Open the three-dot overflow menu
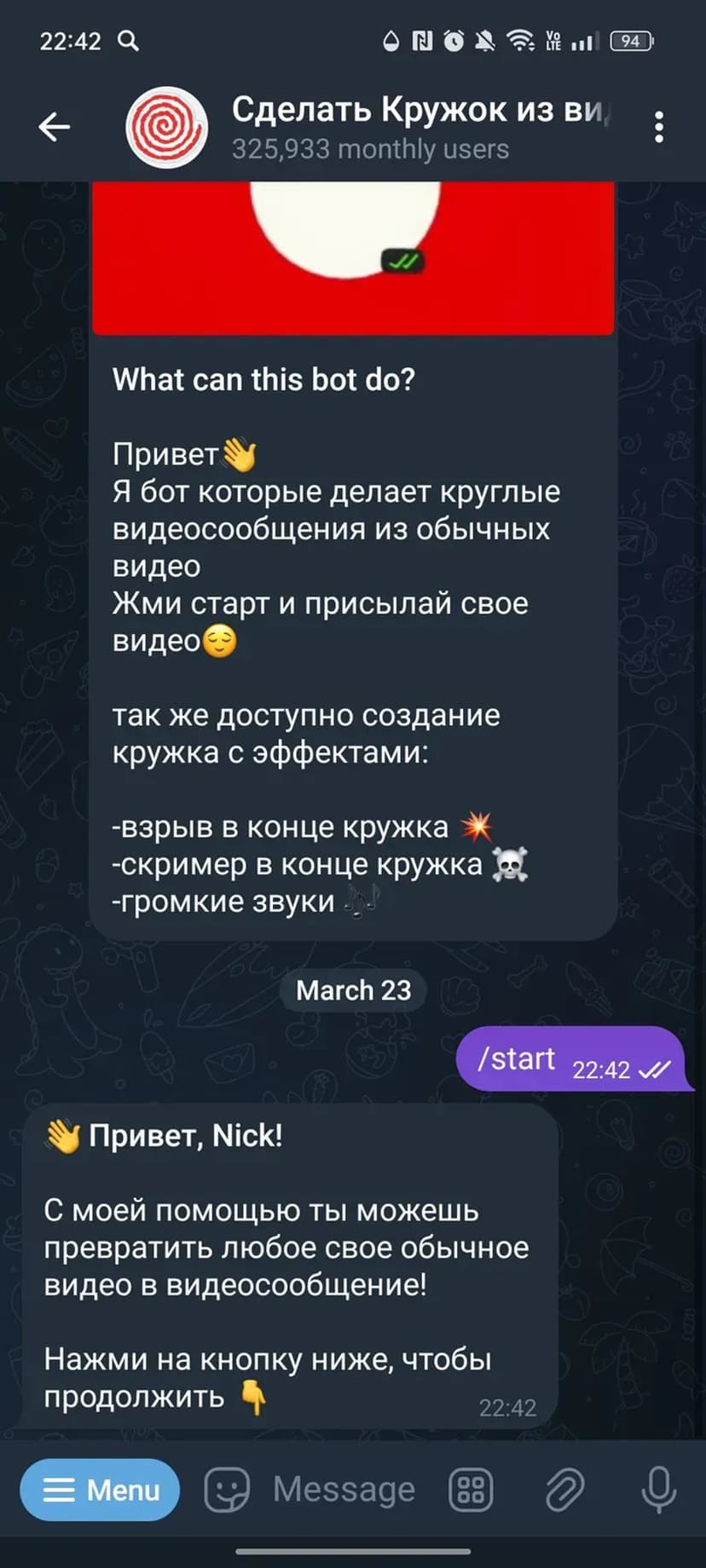Image resolution: width=706 pixels, height=1568 pixels. click(658, 127)
